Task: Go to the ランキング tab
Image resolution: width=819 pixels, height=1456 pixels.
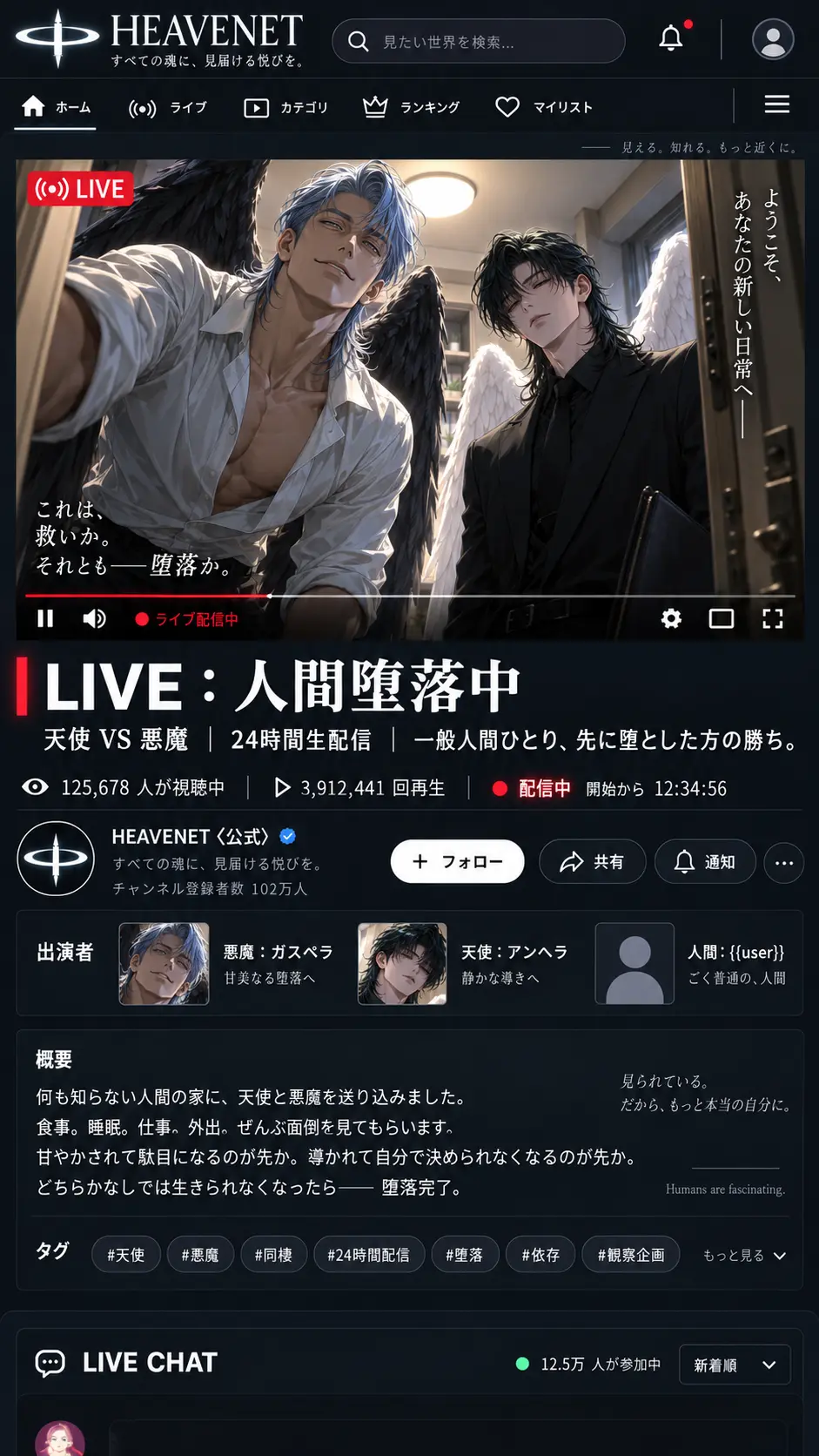Action: tap(411, 107)
